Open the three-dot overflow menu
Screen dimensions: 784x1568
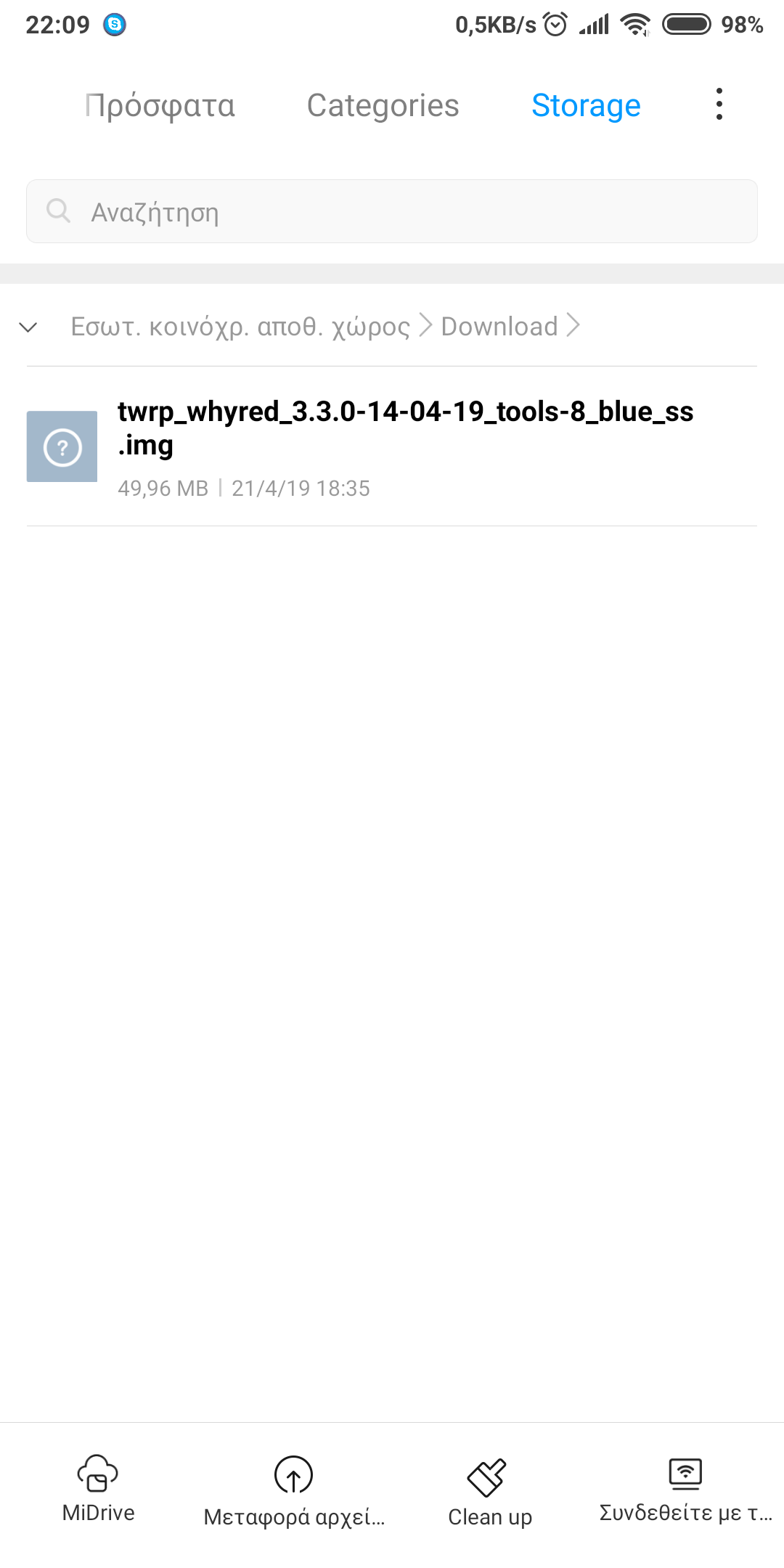pyautogui.click(x=719, y=105)
